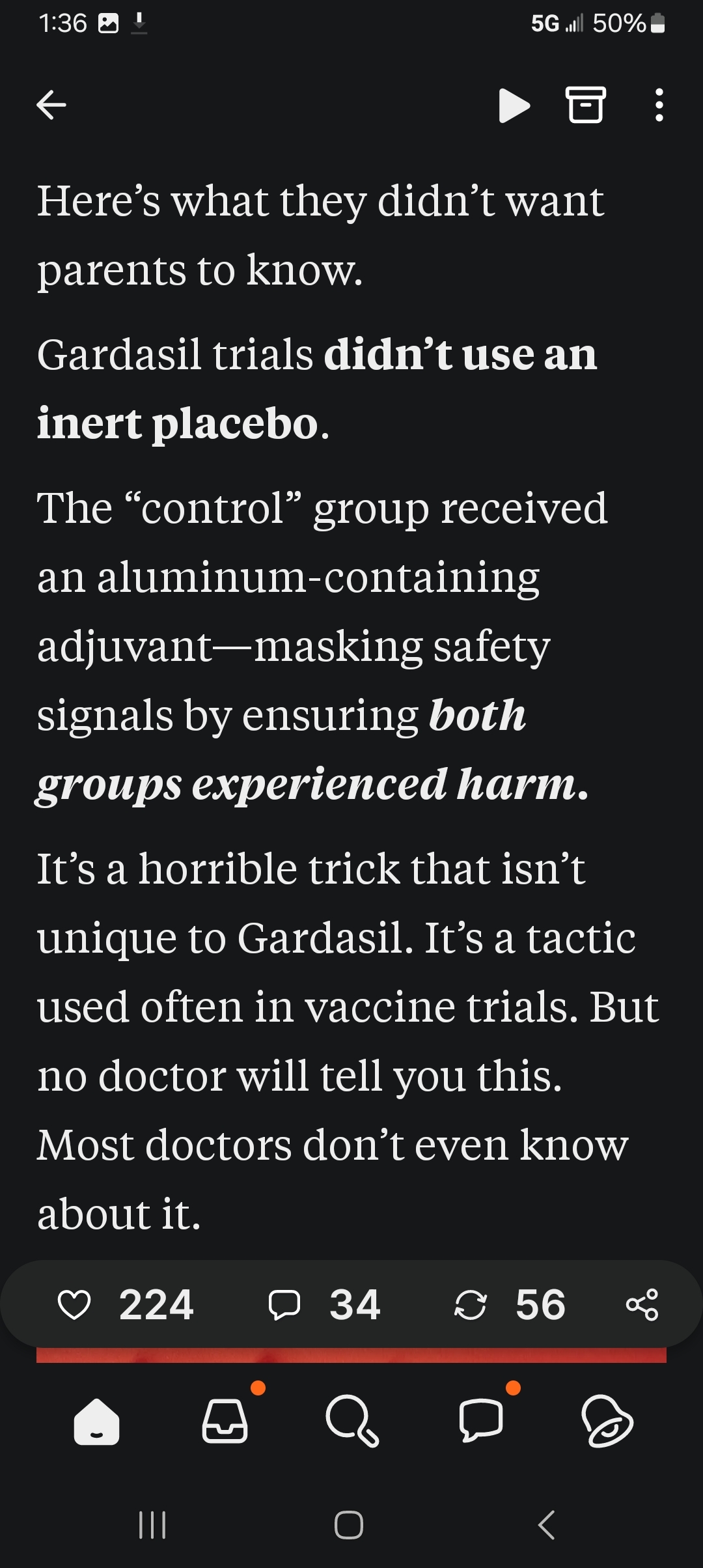Open the recent apps view
703x1568 pixels.
153,1524
